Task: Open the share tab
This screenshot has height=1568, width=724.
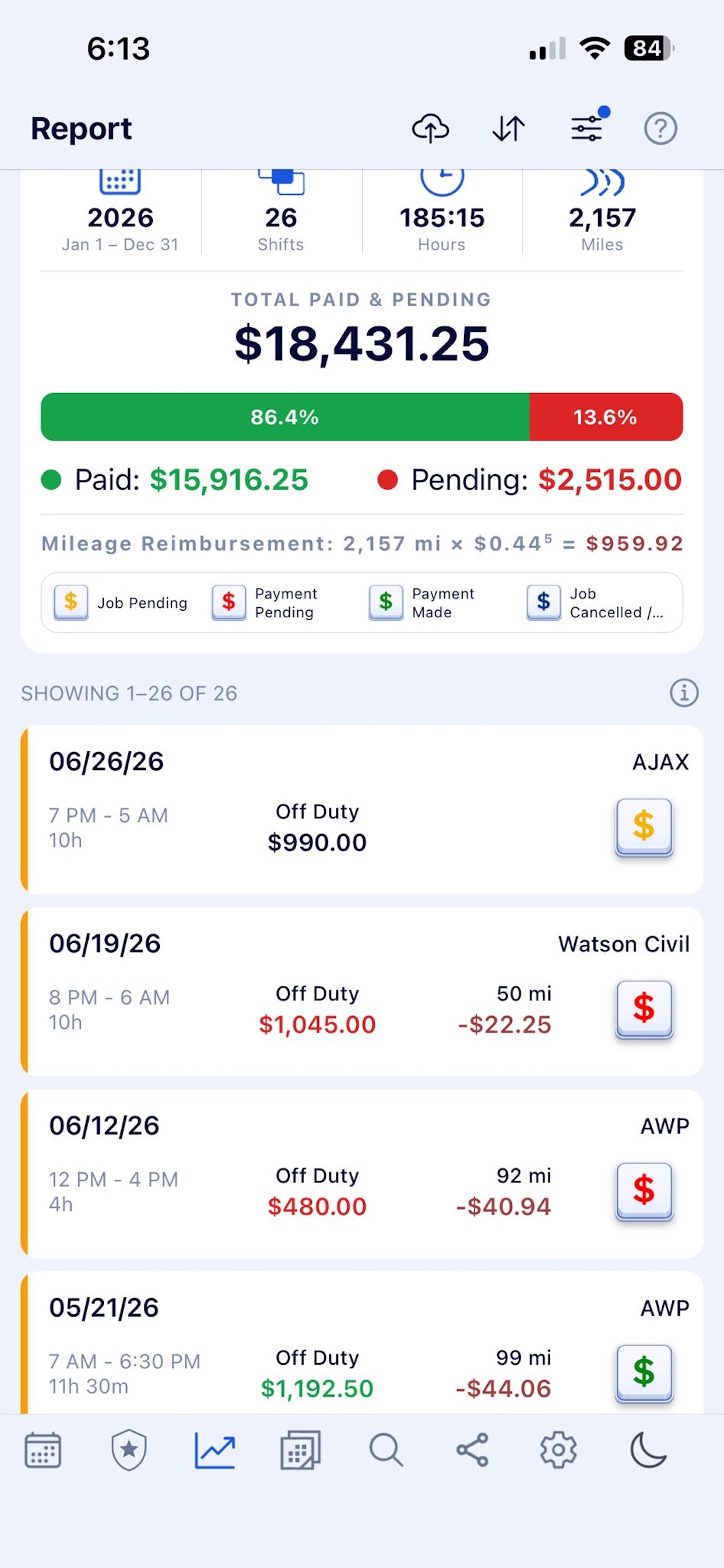Action: point(472,1450)
